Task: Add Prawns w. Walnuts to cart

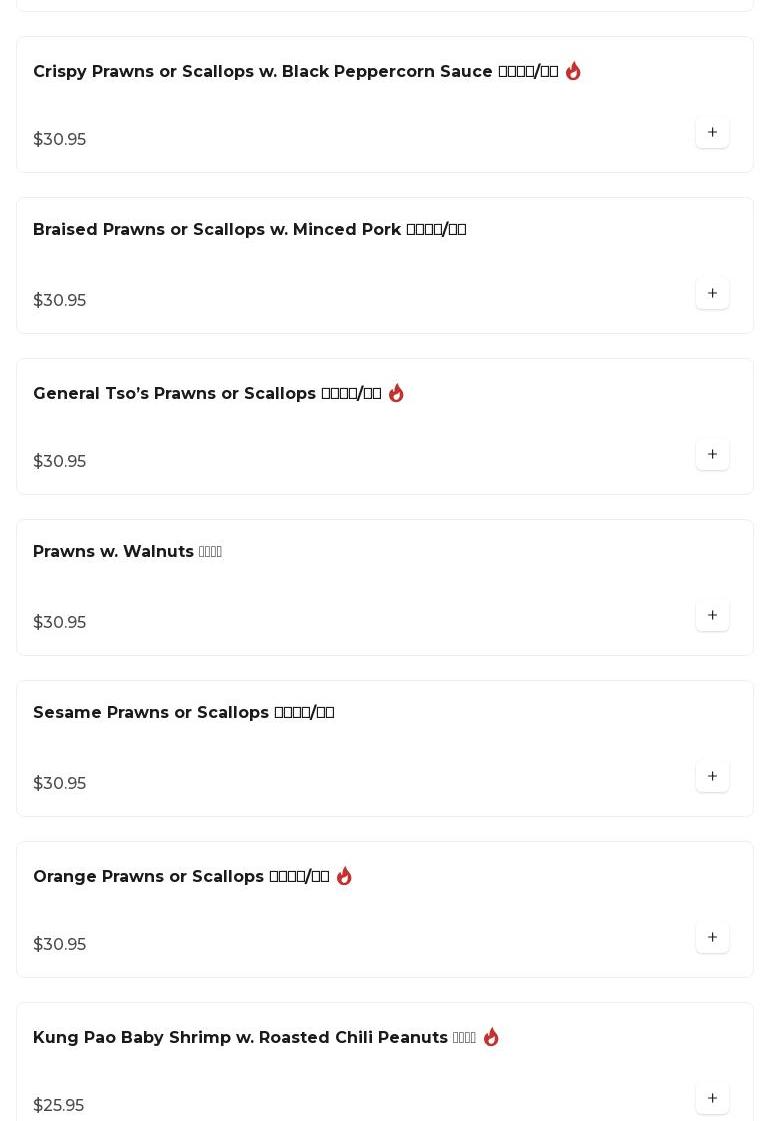Action: point(712,615)
